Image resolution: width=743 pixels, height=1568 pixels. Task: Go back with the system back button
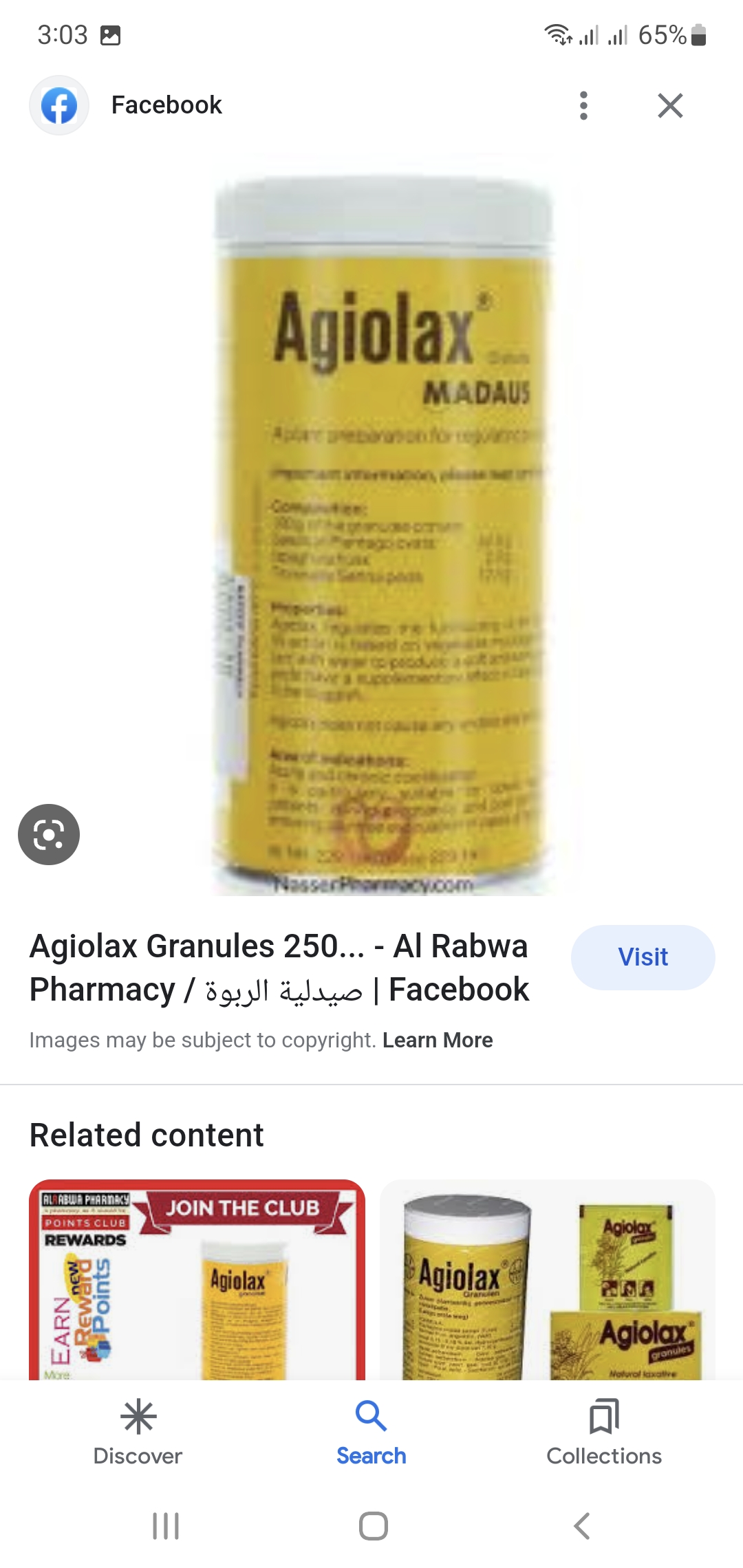(582, 1526)
